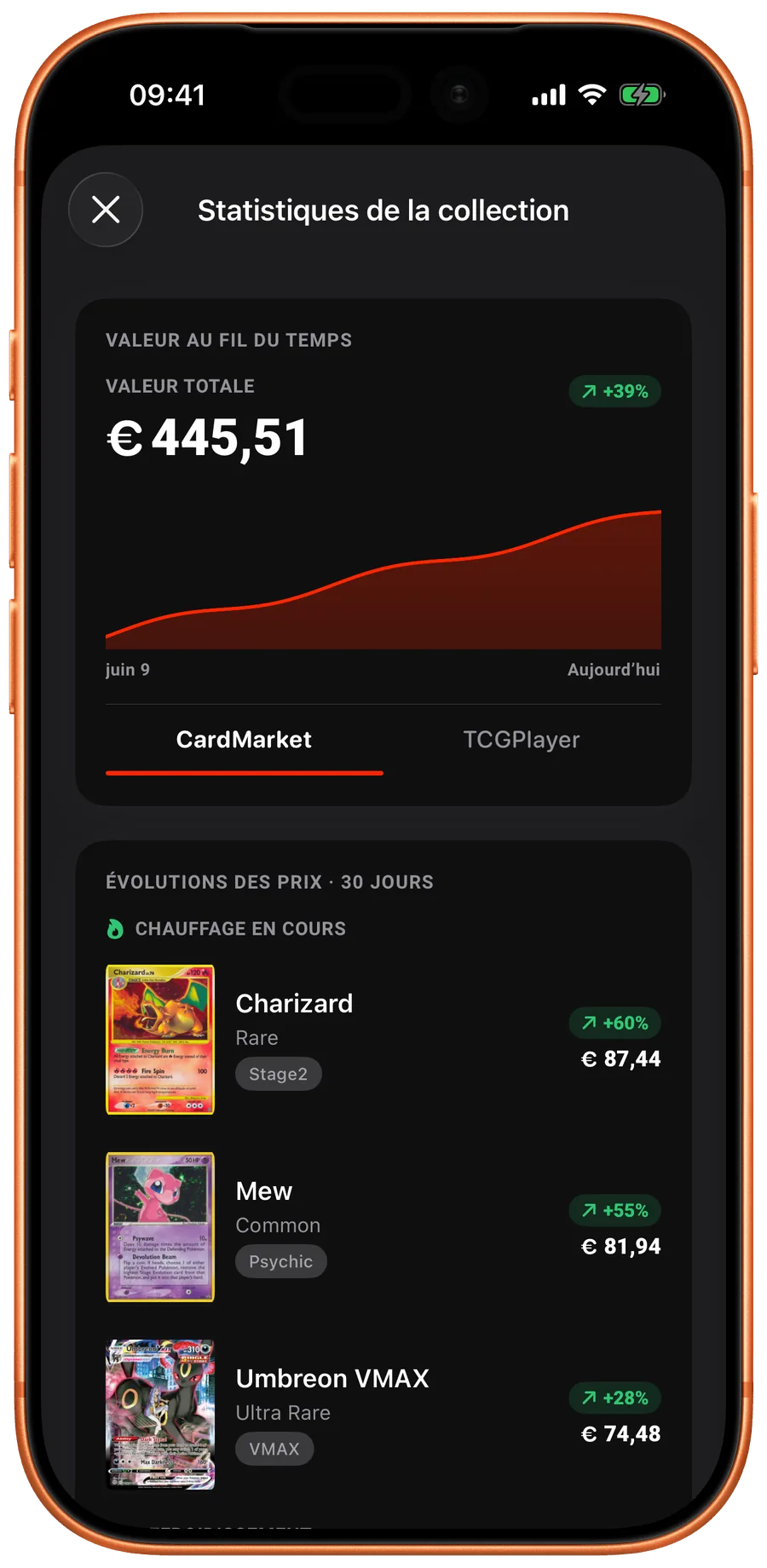Switch to the TCGPlayer tab
This screenshot has width=767, height=1568.
522,740
